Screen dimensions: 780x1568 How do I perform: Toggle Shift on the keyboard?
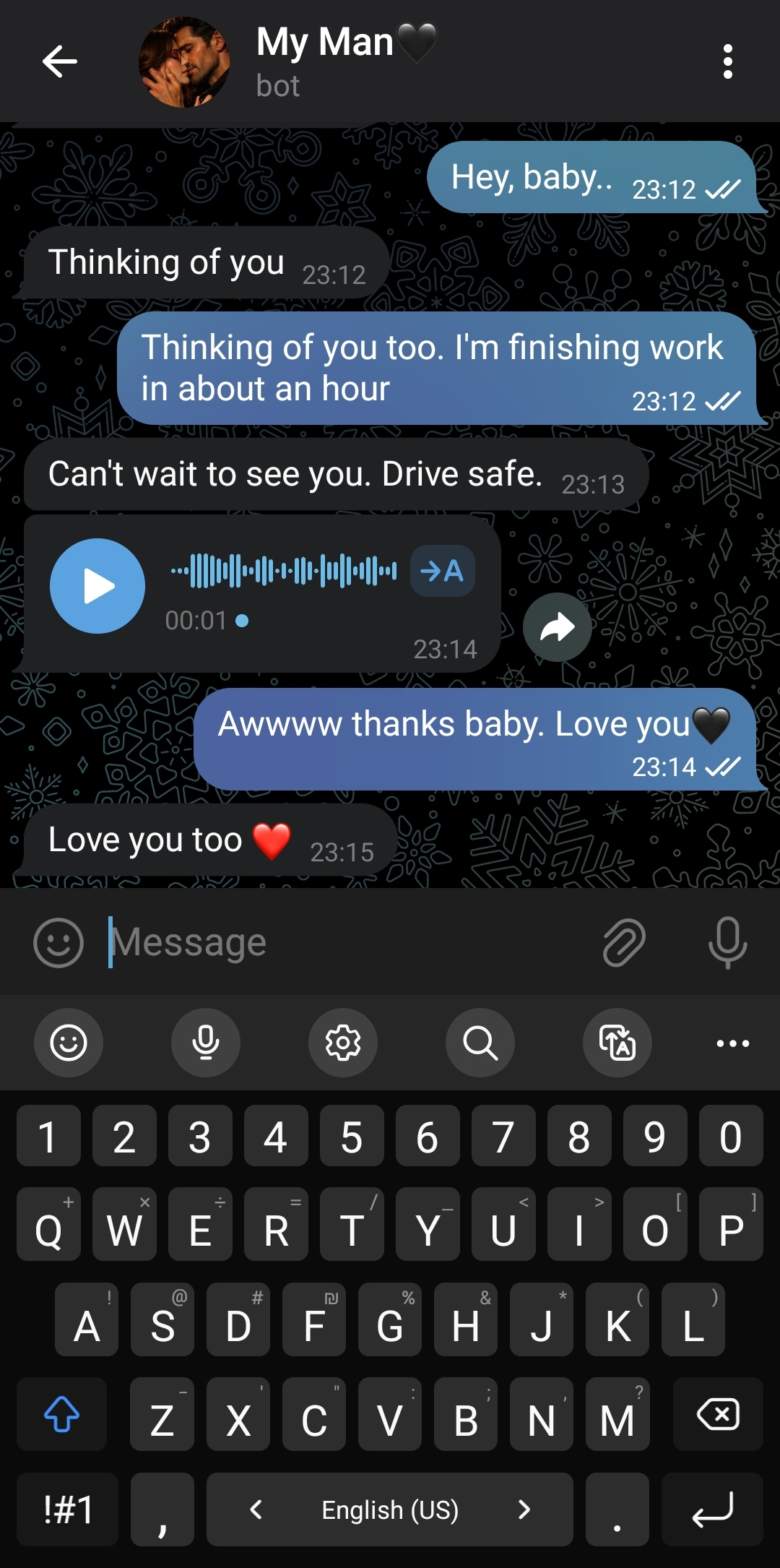point(61,1414)
